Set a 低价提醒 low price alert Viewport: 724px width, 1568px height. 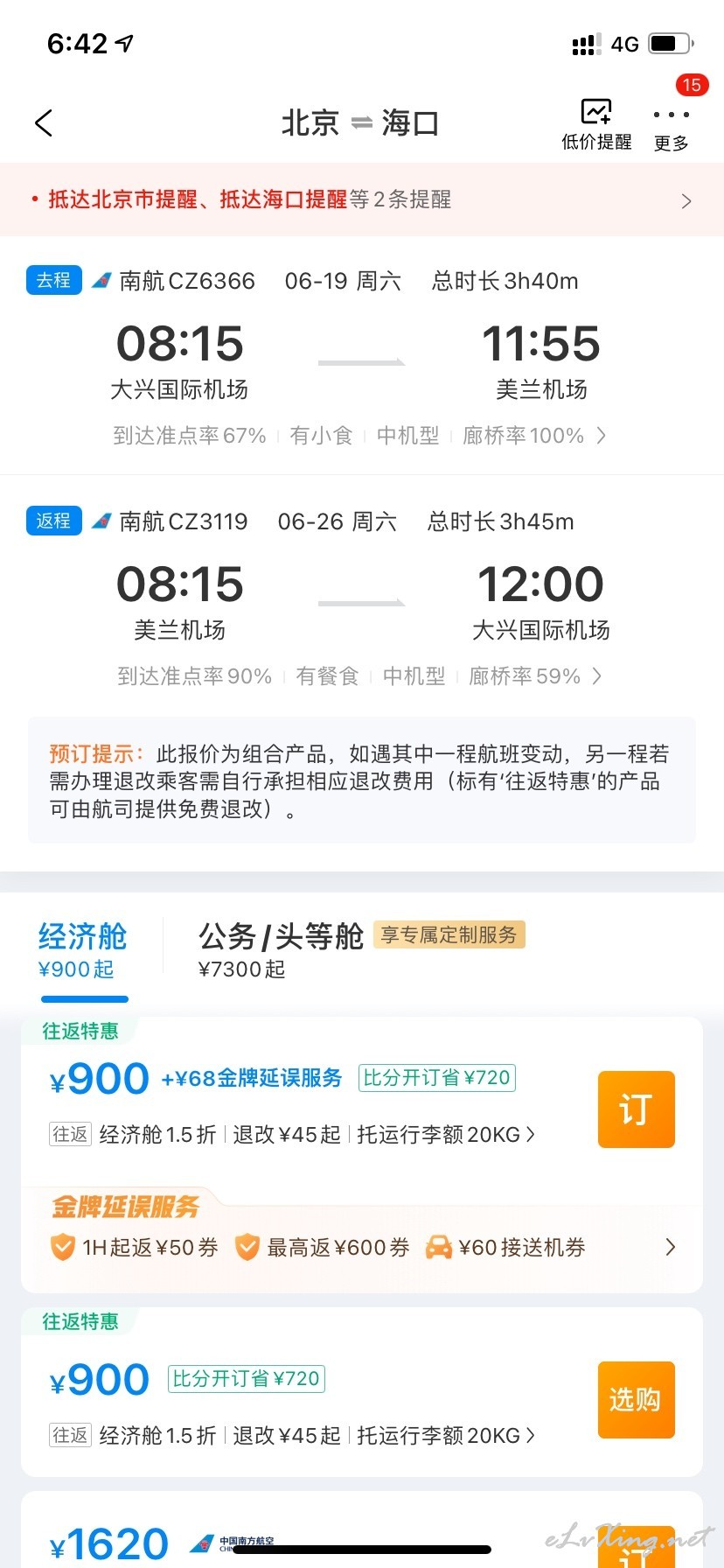[596, 125]
